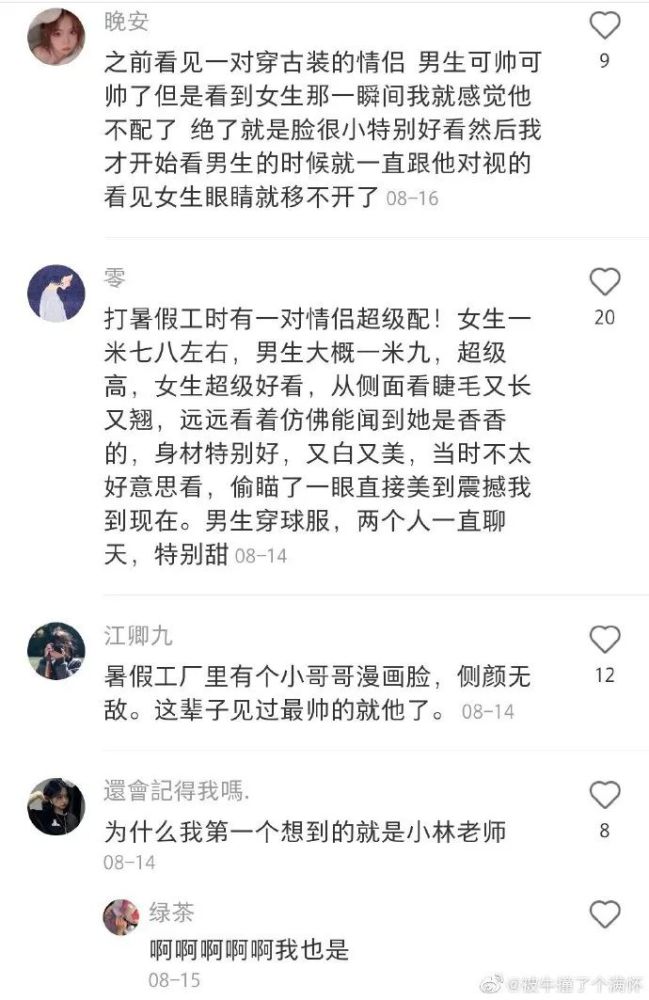Viewport: 649px width, 1000px height.
Task: Like 绿茶's reply with the heart icon
Action: click(x=605, y=914)
